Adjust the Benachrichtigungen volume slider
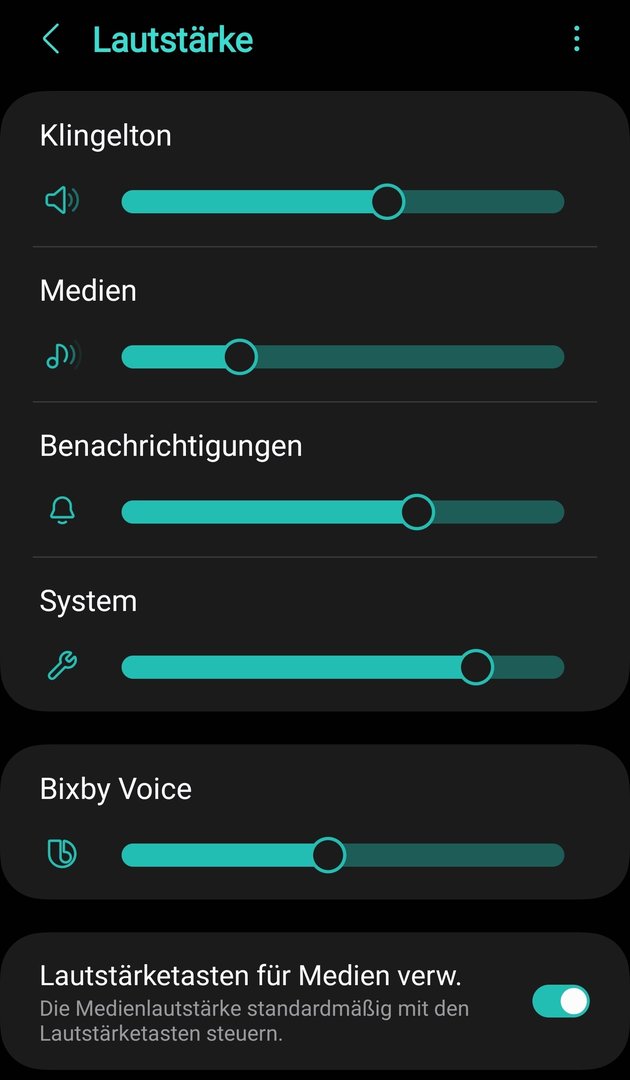The width and height of the screenshot is (630, 1080). coord(417,512)
